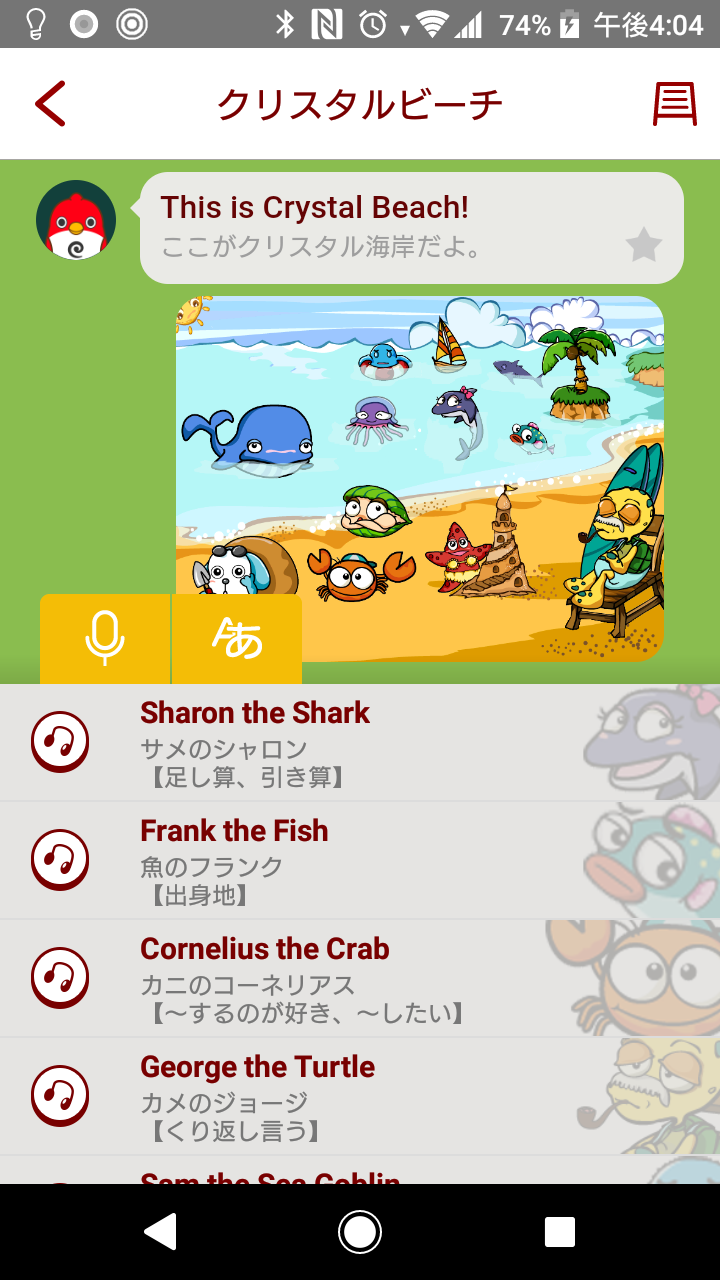Play audio for Frank the Fish
Screen dimensions: 720x1280
60,860
